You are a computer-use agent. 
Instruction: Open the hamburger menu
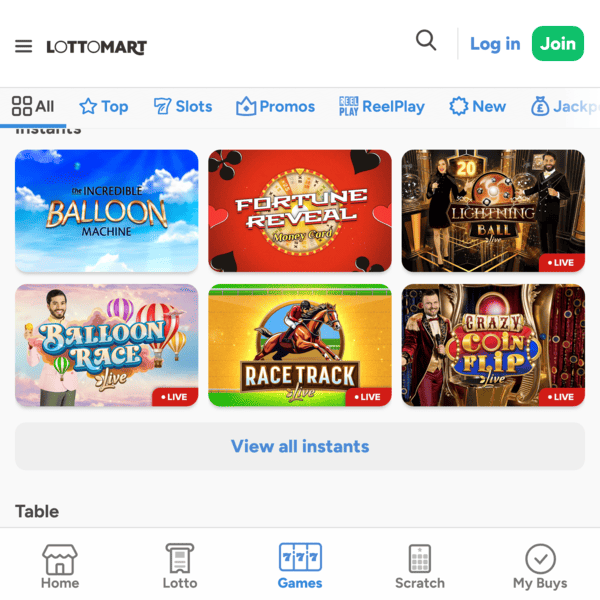(24, 46)
